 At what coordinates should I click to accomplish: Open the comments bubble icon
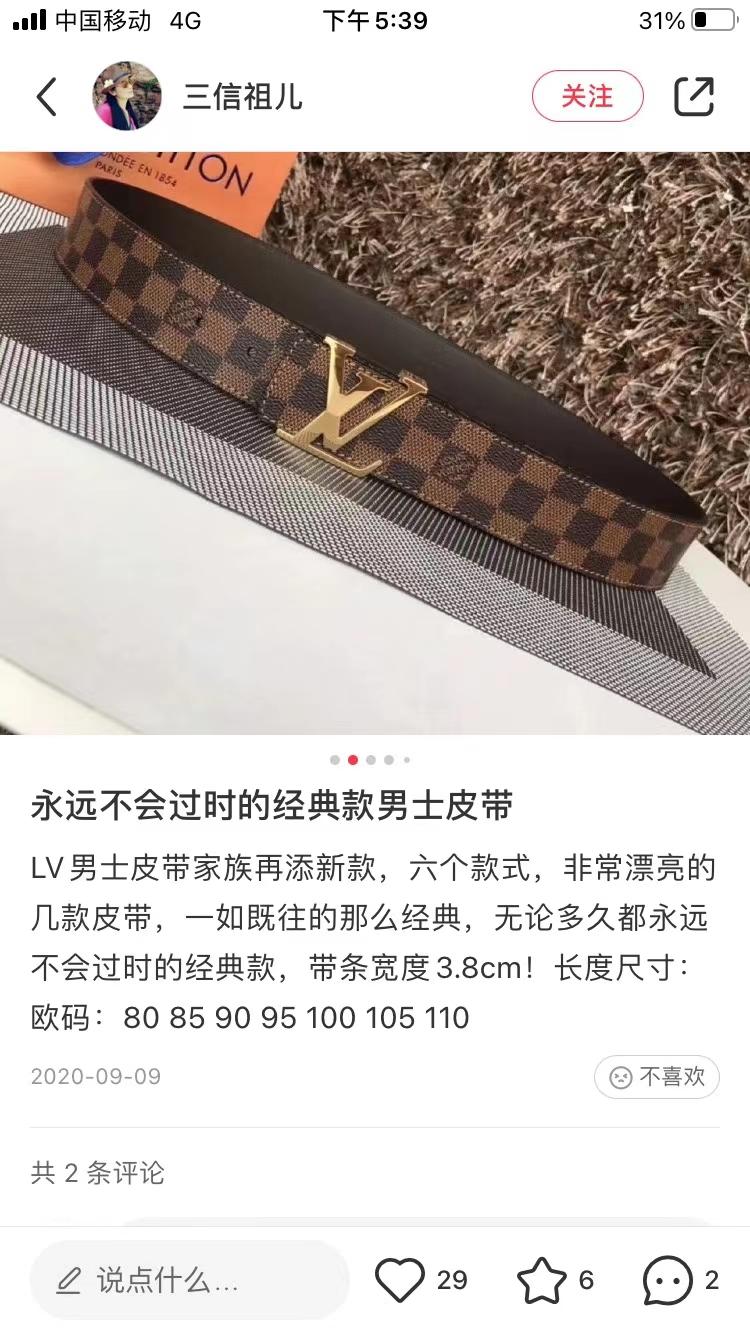click(667, 1280)
